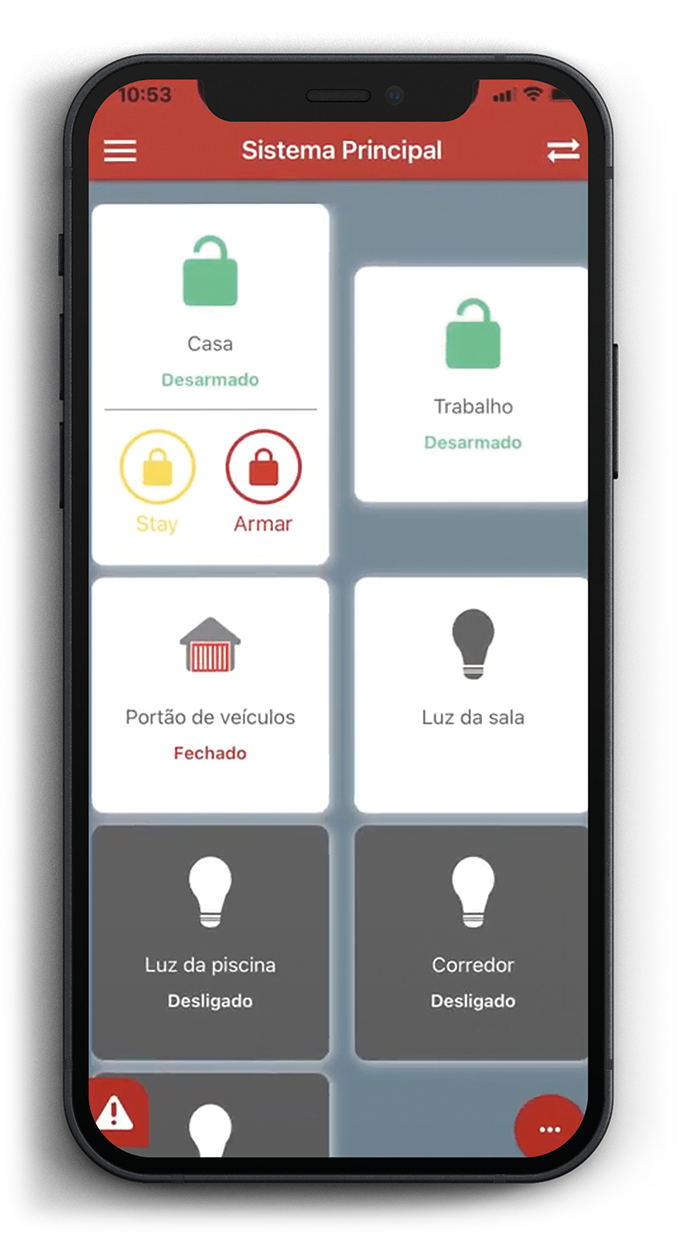
Task: Open the red warning alert button
Action: [x=116, y=1112]
